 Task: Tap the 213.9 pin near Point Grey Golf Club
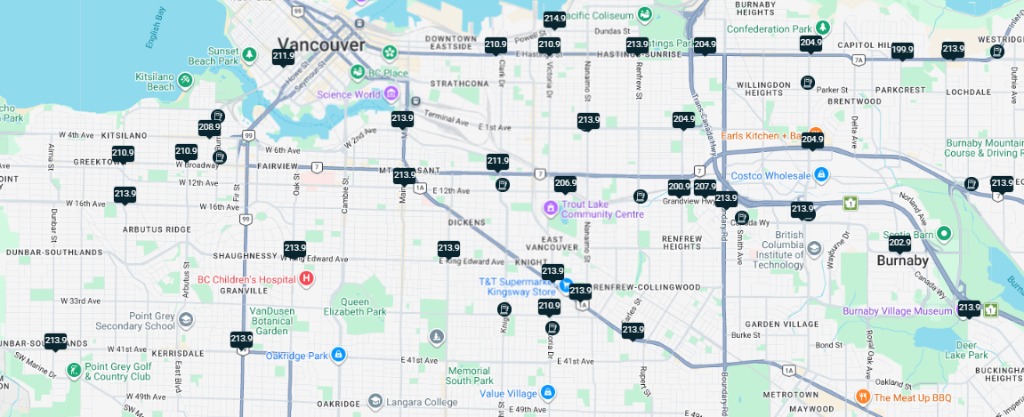pos(55,341)
